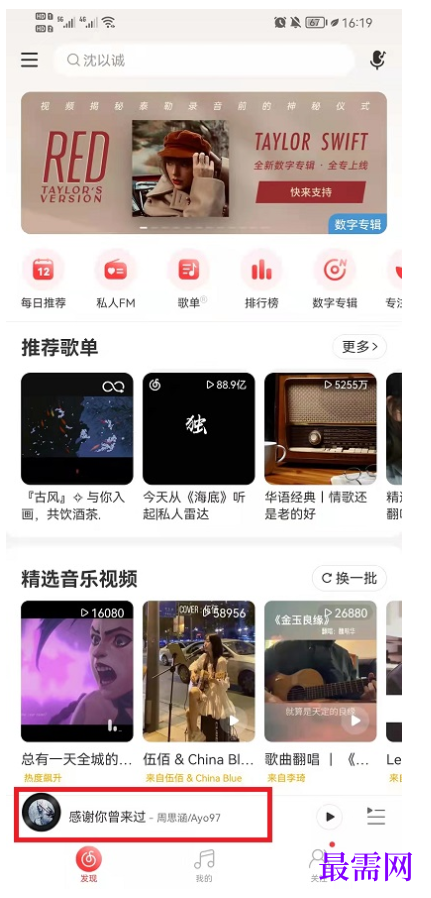This screenshot has width=431, height=898.
Task: Open 今天从《海底》听起 private radar playlist
Action: click(198, 447)
